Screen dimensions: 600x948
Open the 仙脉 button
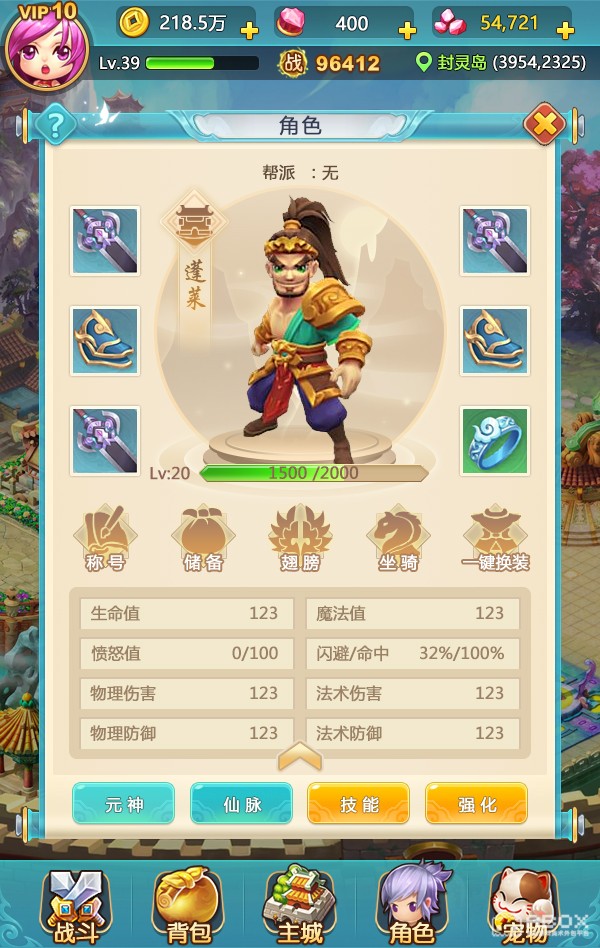coord(241,804)
